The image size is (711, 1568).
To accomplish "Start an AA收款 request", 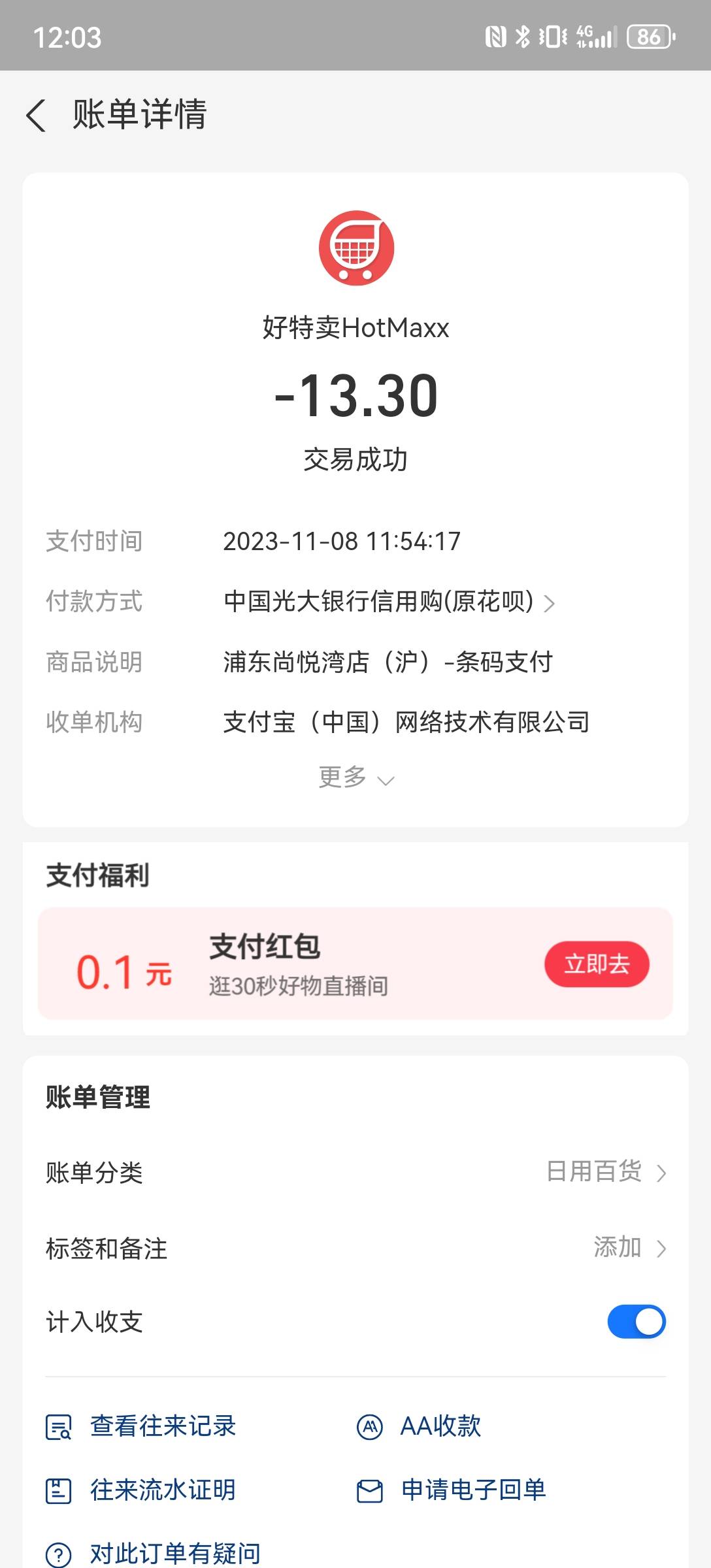I will point(419,1426).
